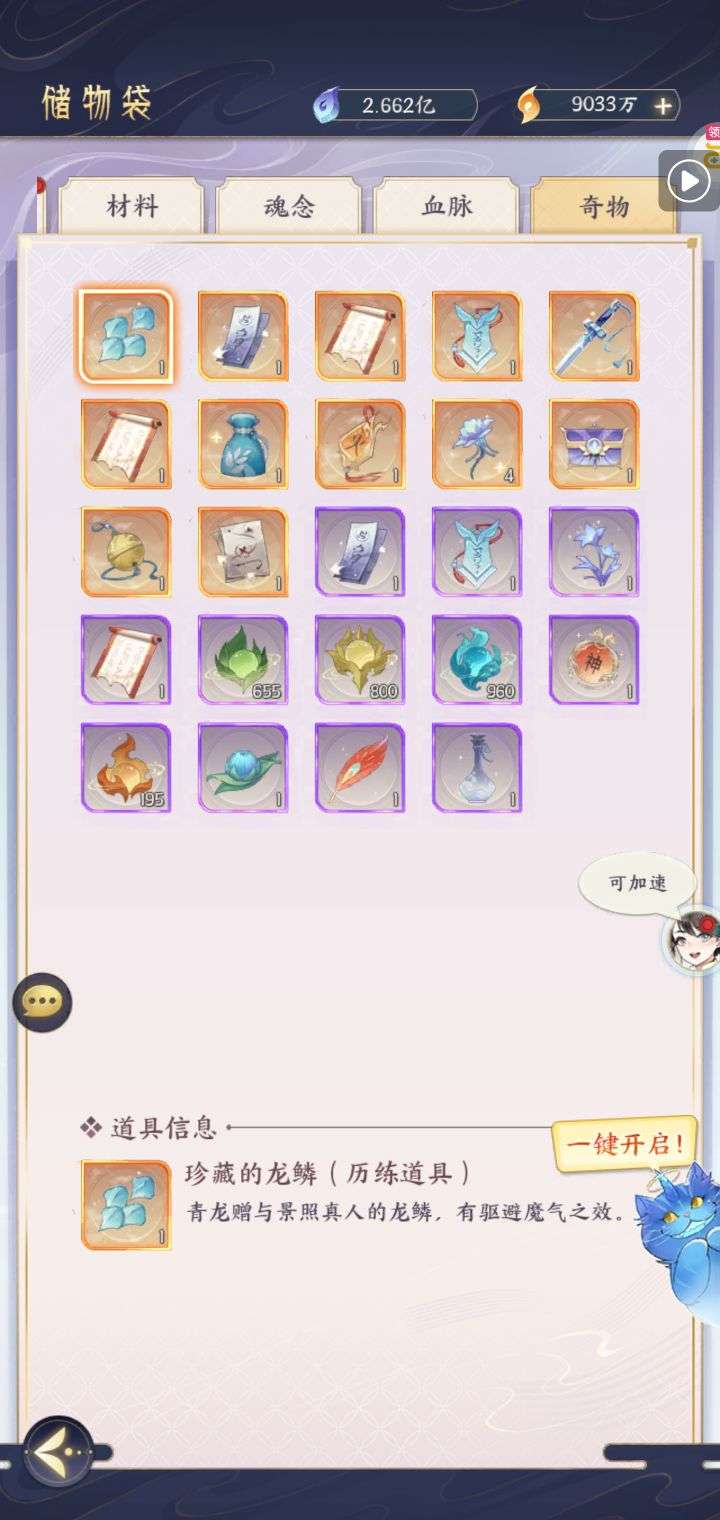The height and width of the screenshot is (1520, 720).
Task: Select the blue item with count 960
Action: click(477, 660)
